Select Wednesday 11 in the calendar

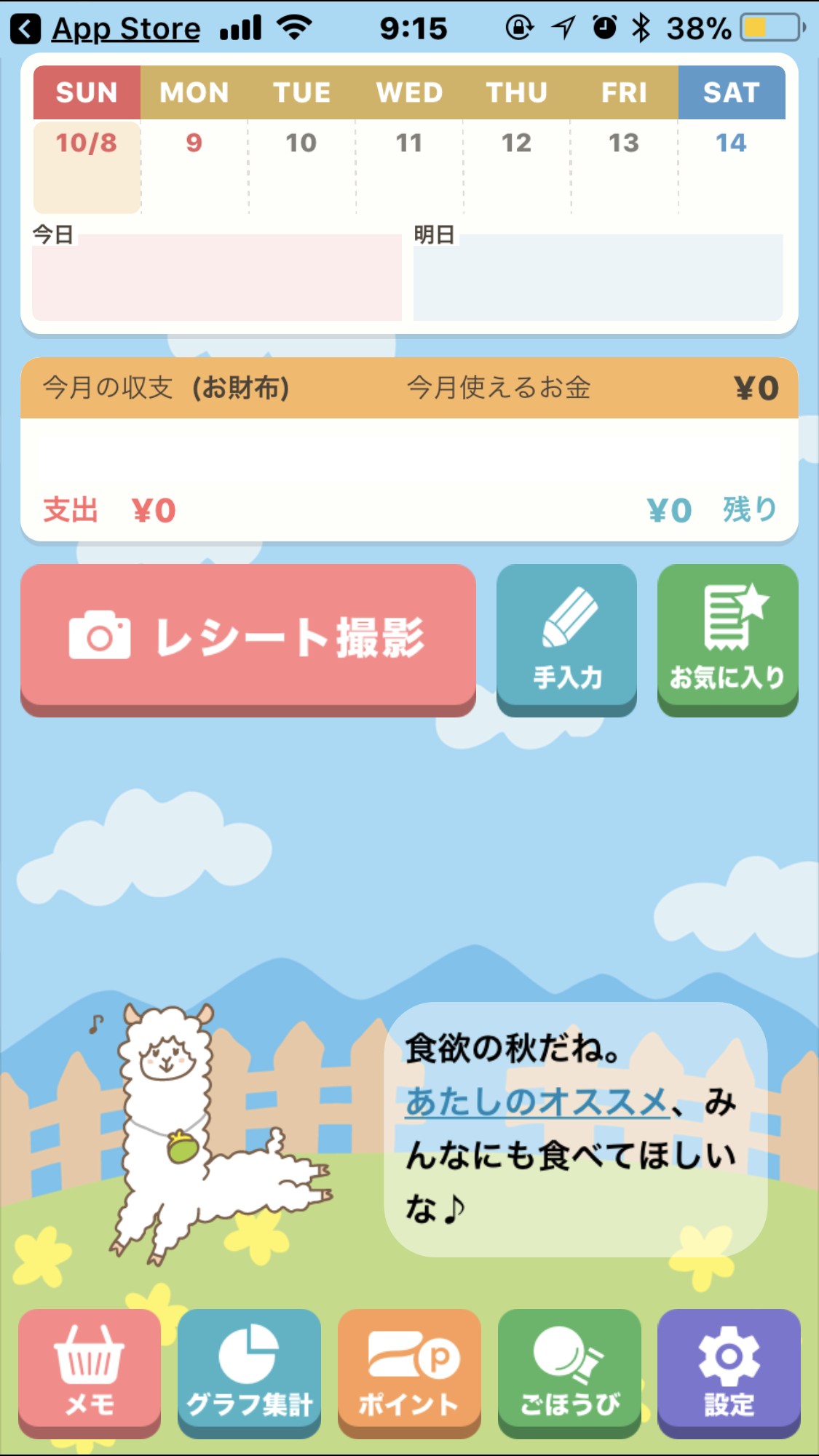(x=409, y=166)
